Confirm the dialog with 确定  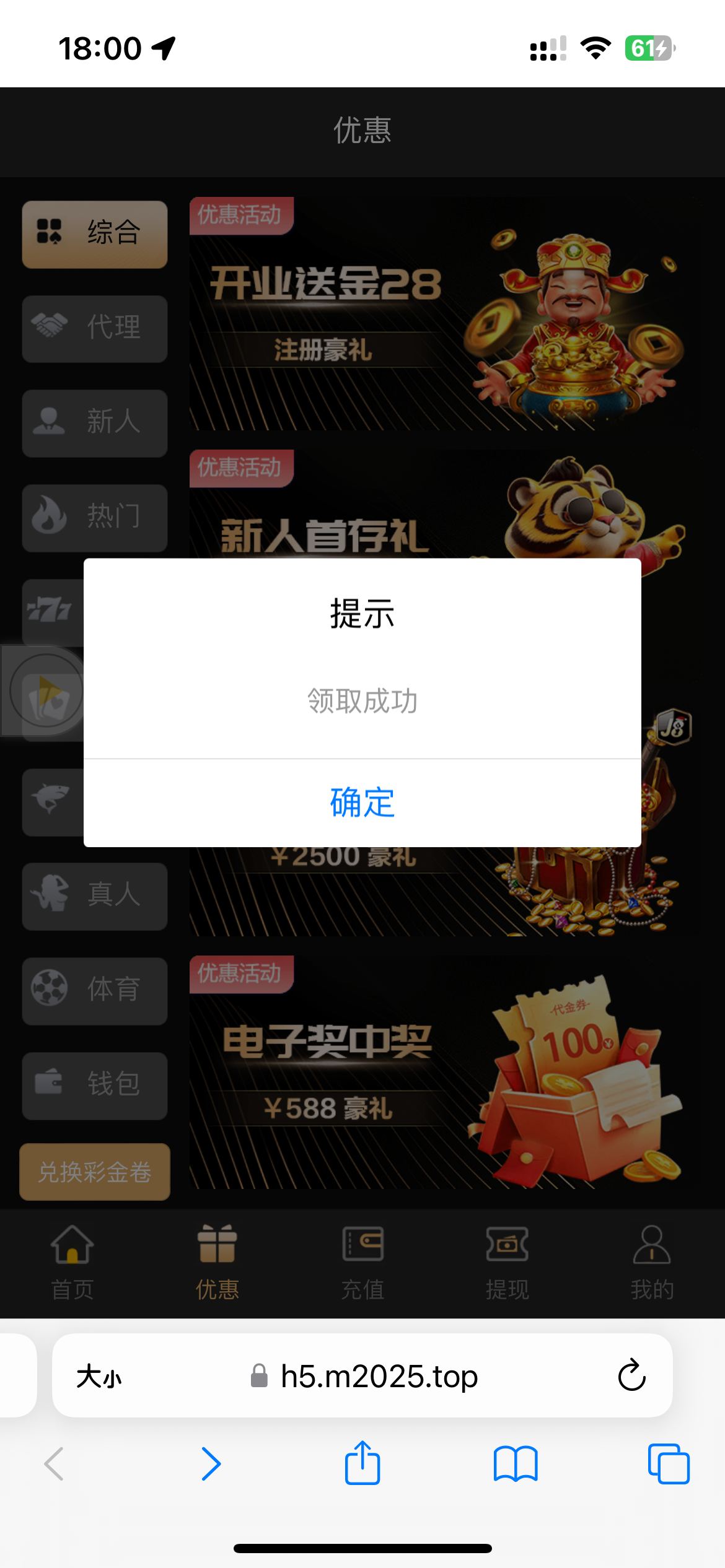[362, 803]
